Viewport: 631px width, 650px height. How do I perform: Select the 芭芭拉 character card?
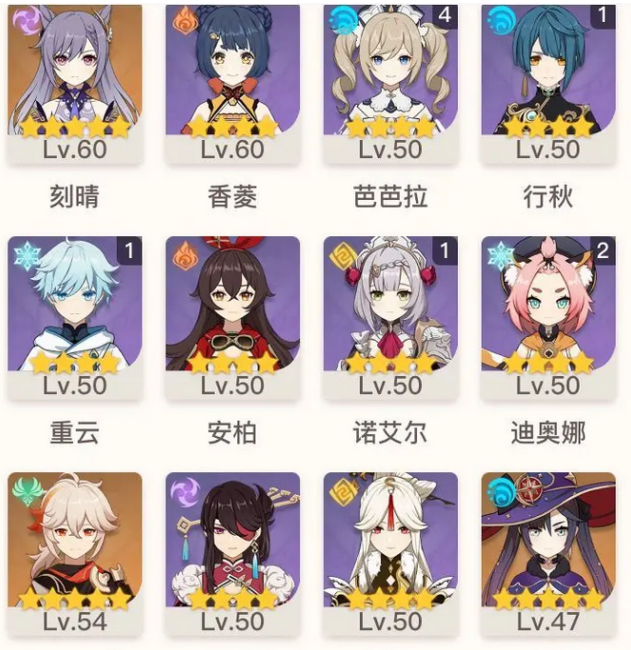(390, 80)
